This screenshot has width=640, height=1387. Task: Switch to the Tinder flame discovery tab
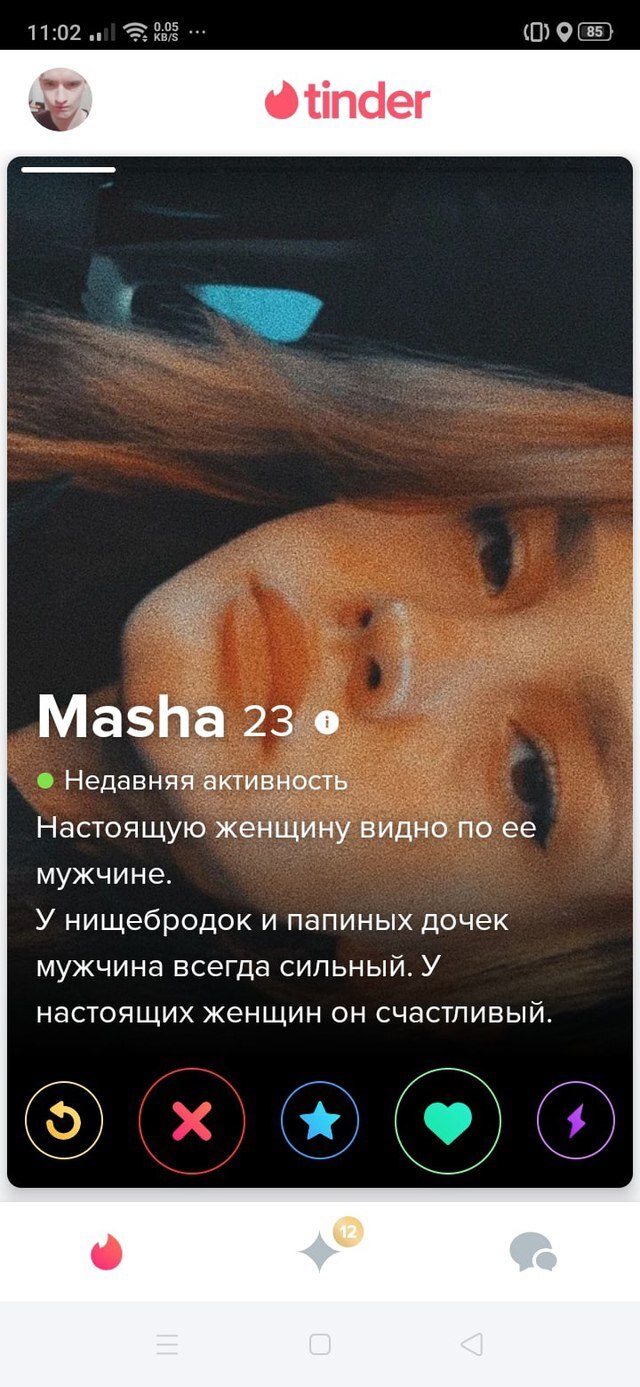[x=106, y=1251]
